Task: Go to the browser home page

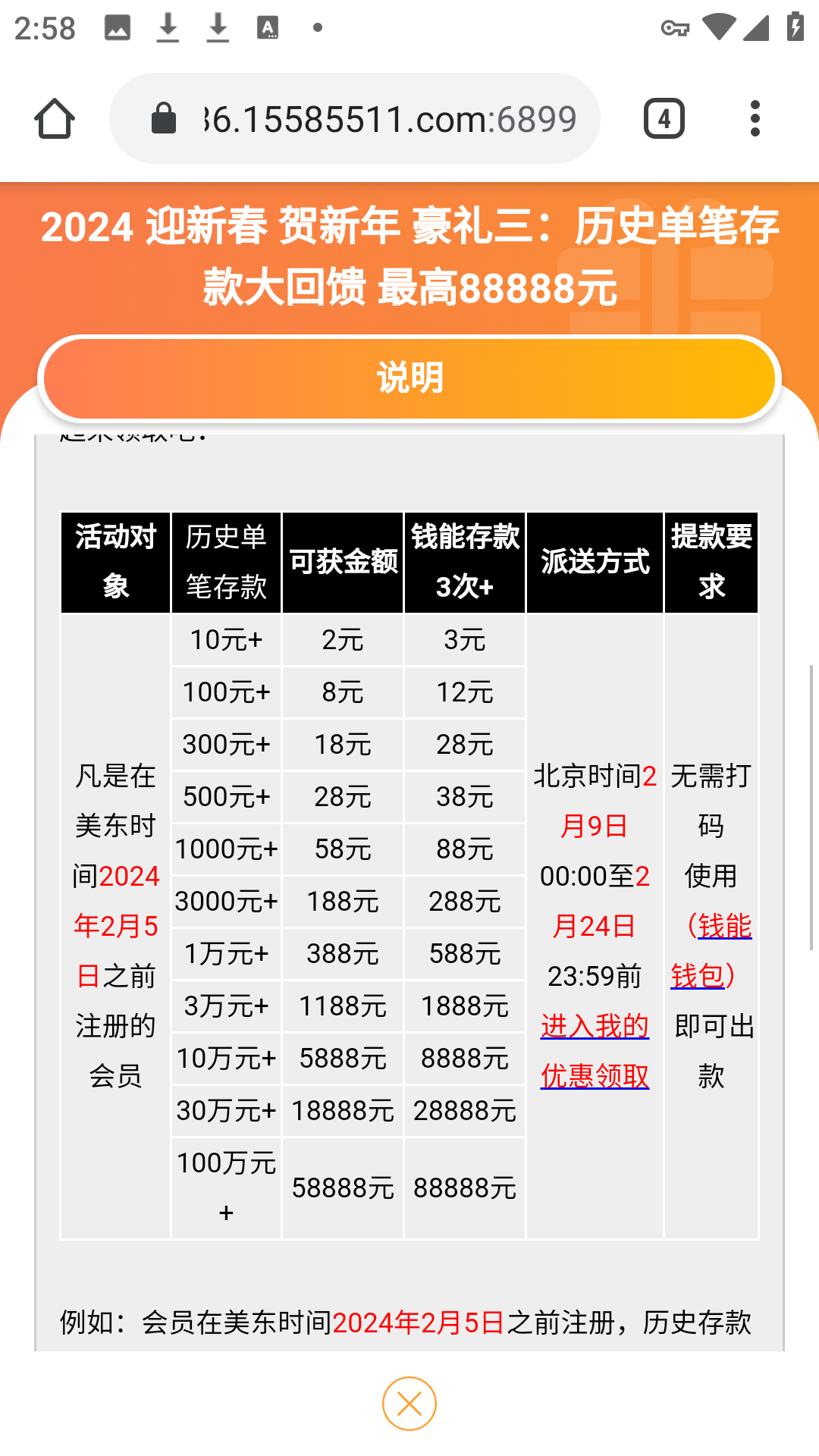Action: (x=55, y=119)
